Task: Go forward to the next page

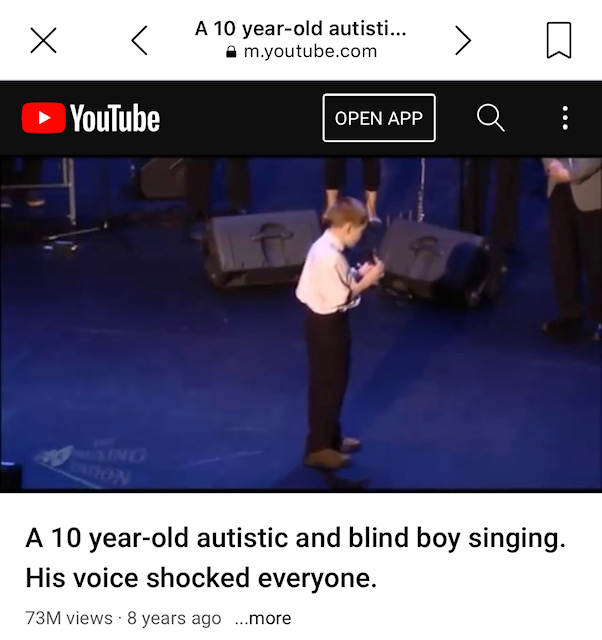Action: (462, 40)
